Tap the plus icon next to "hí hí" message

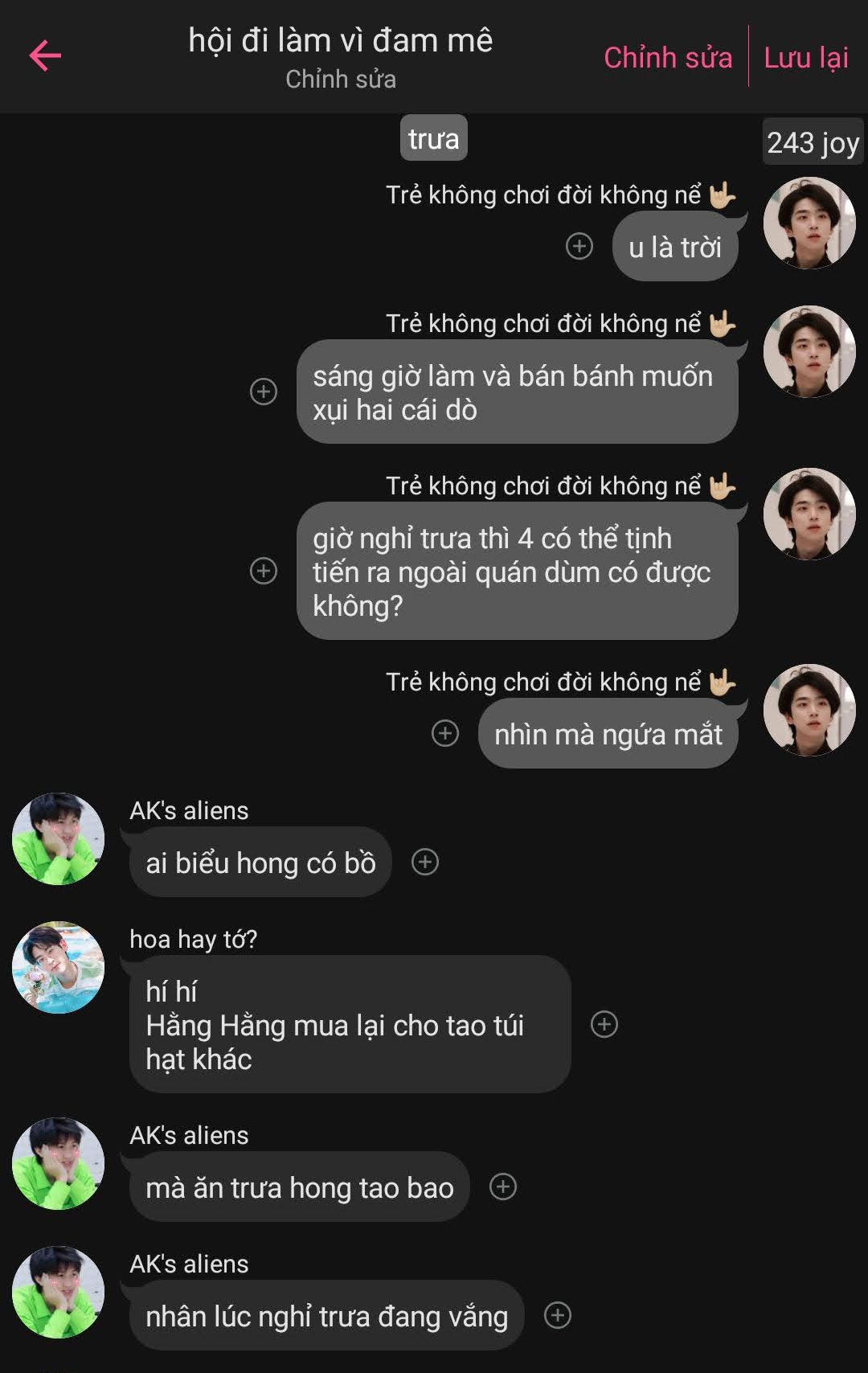604,1024
